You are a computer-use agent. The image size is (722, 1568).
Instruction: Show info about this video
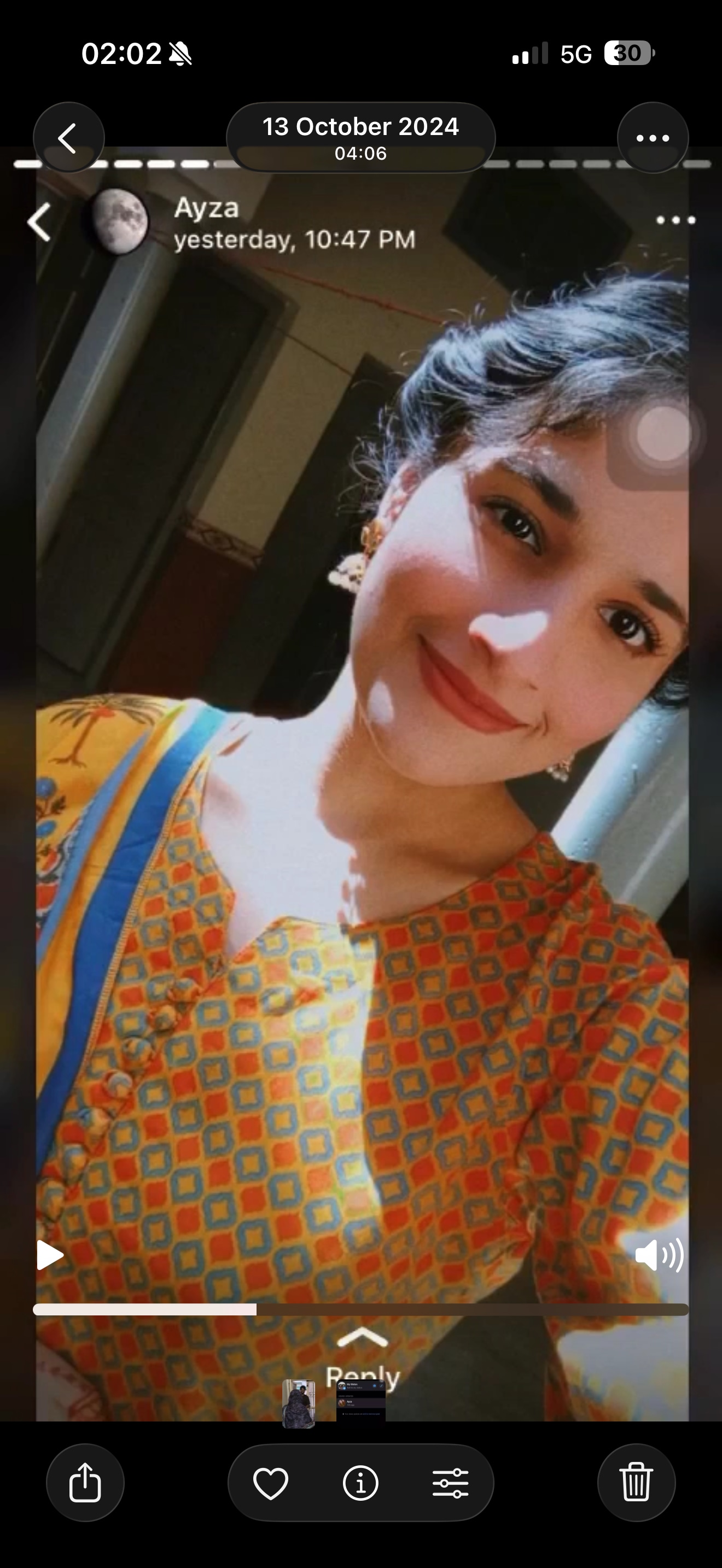360,1482
